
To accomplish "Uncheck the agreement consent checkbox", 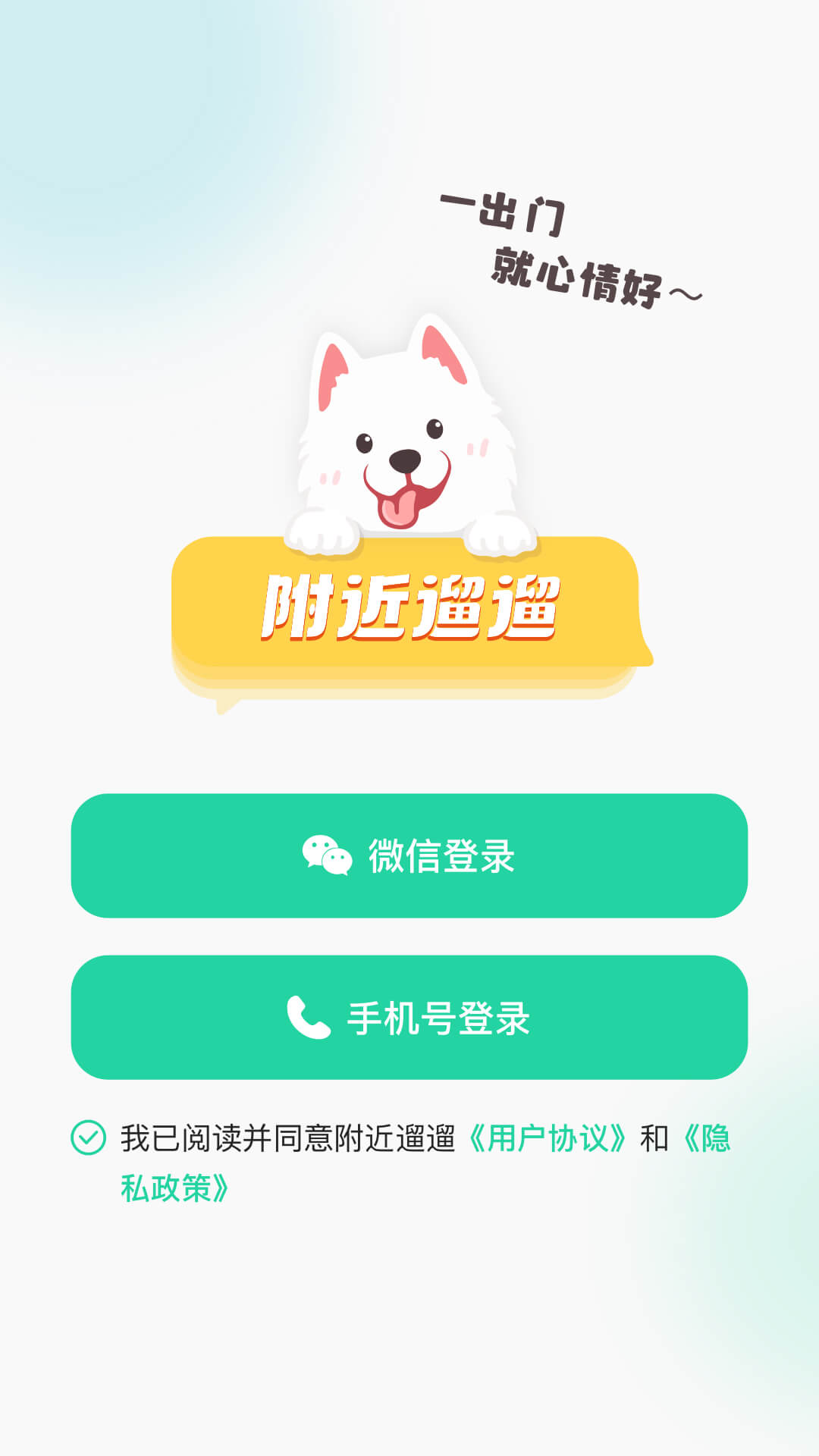I will tap(88, 1137).
